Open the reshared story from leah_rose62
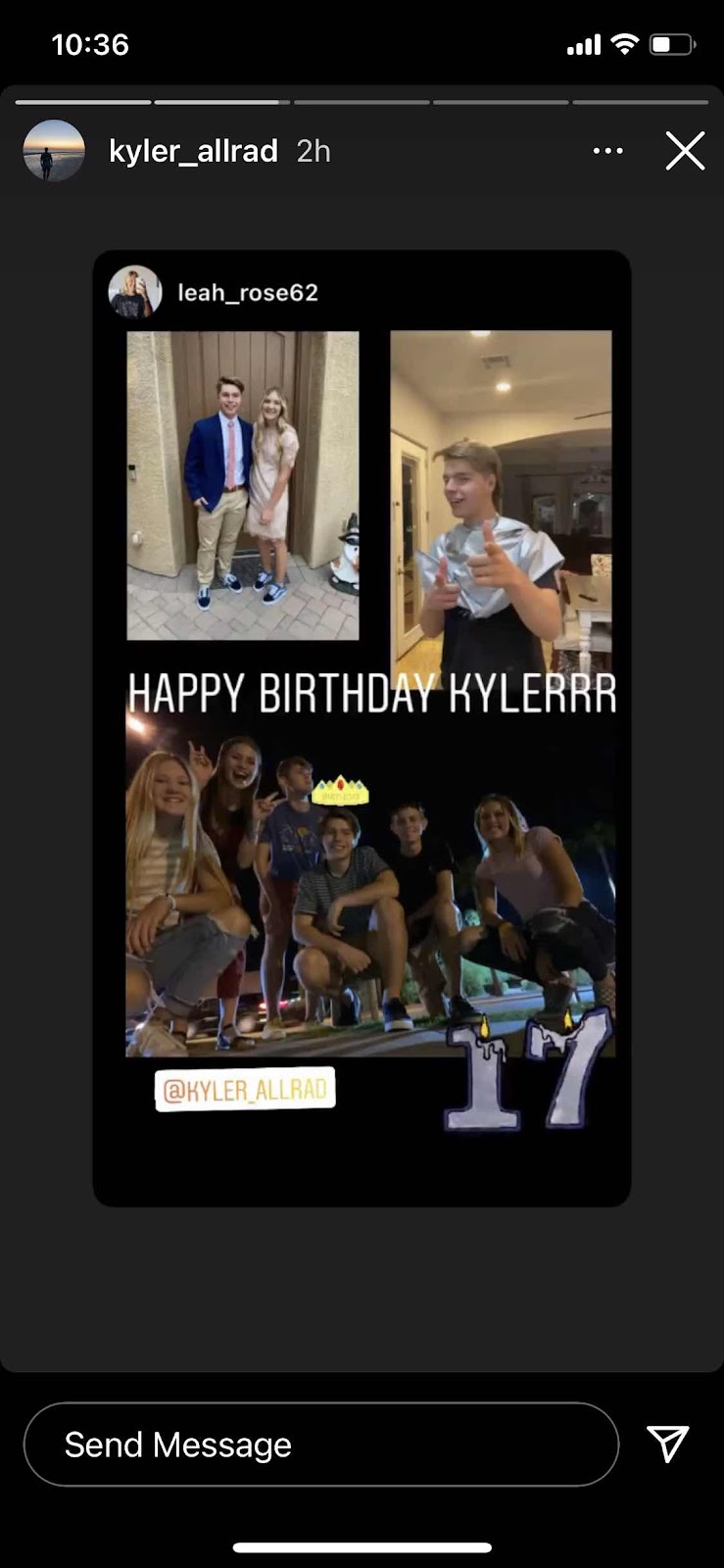This screenshot has width=724, height=1568. 247,292
